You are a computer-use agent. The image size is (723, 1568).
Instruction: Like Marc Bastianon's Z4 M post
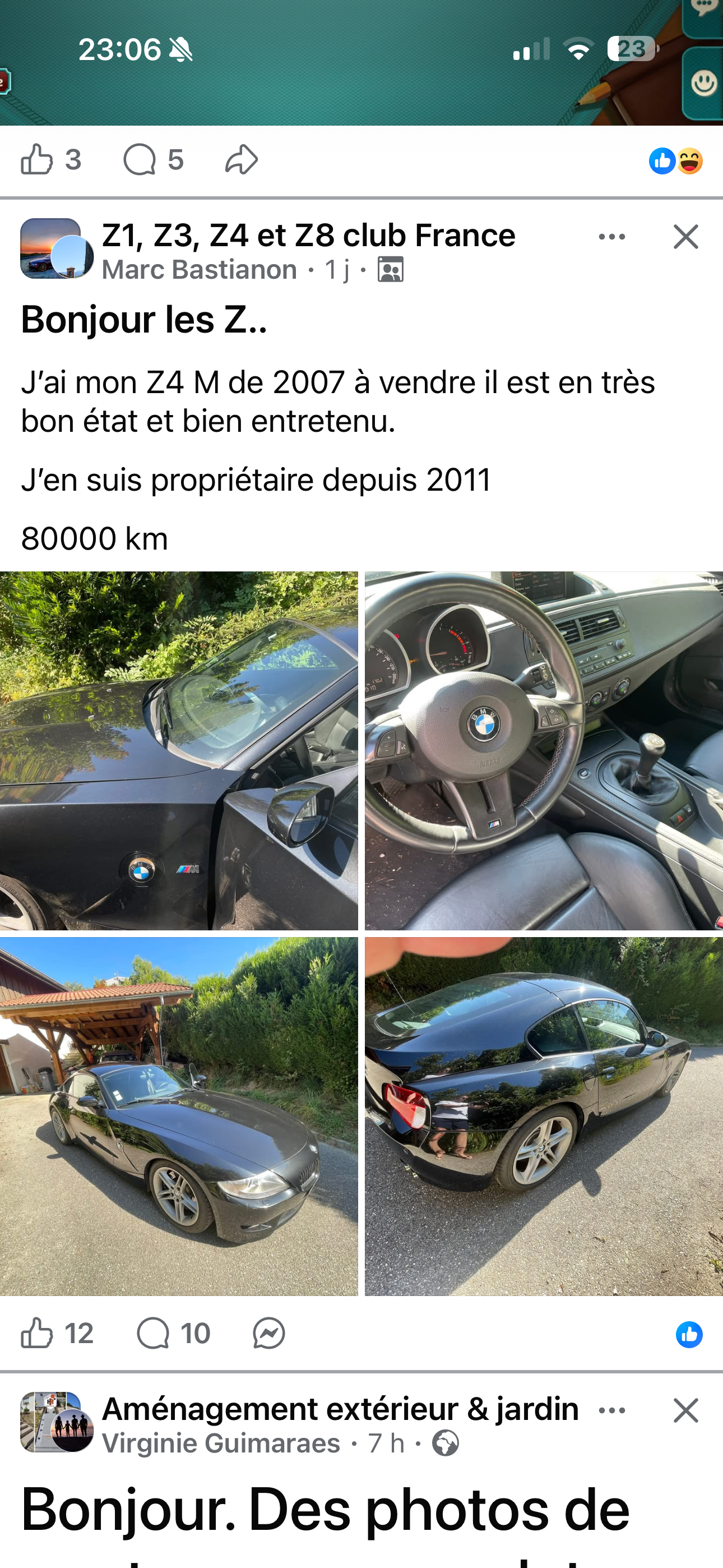57,1334
